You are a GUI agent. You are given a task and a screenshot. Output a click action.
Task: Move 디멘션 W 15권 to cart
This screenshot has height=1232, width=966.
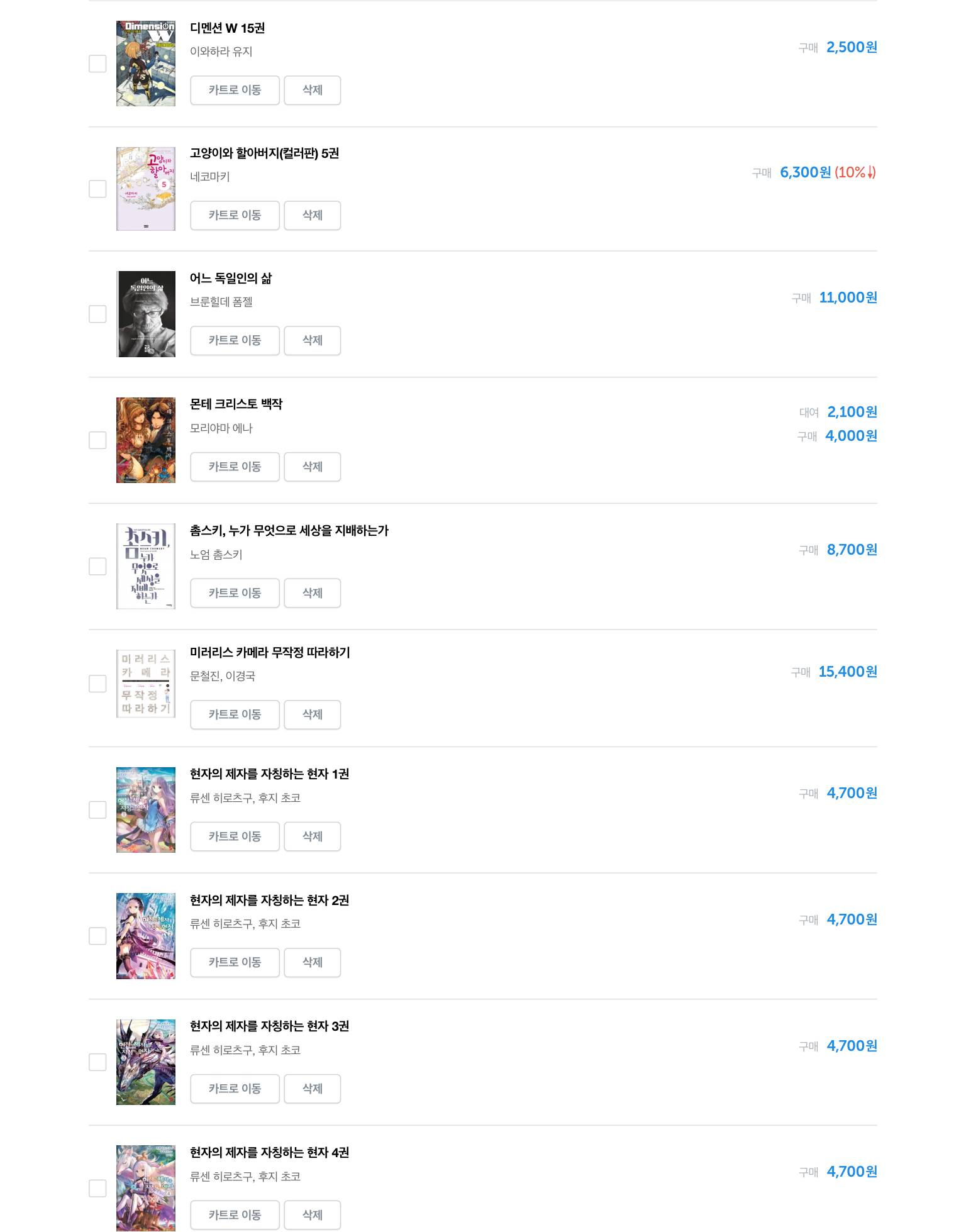235,91
